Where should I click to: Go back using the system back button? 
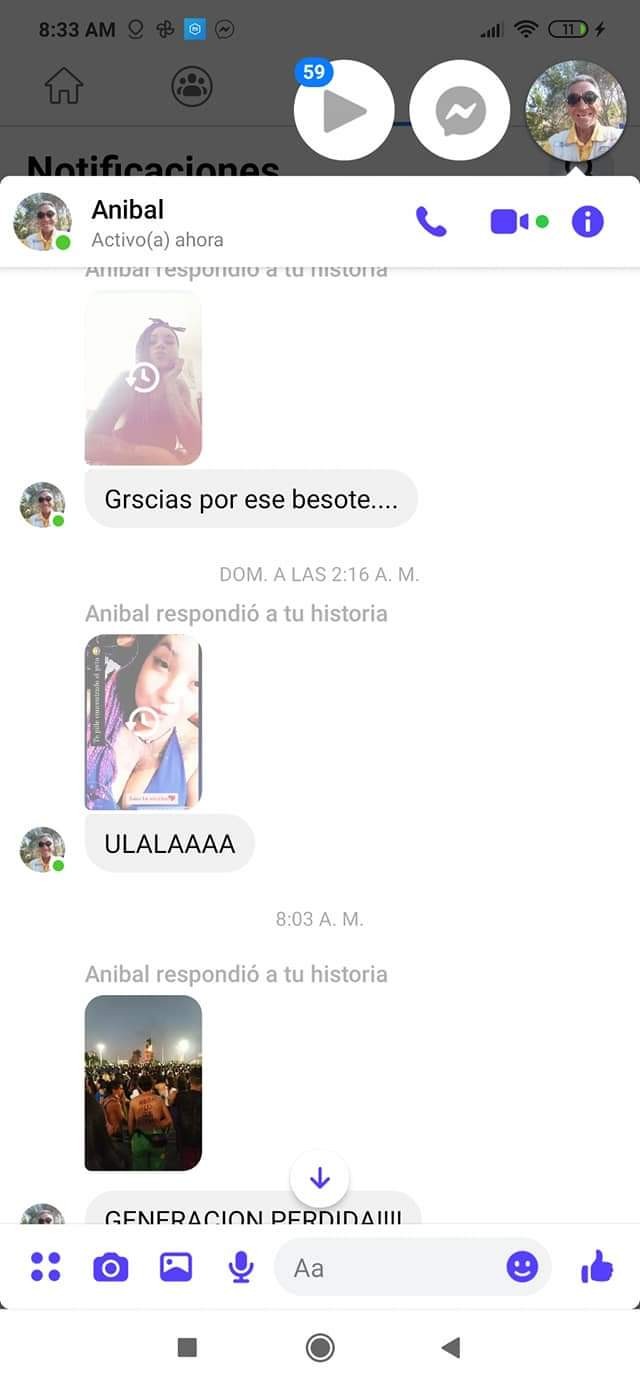click(451, 1348)
